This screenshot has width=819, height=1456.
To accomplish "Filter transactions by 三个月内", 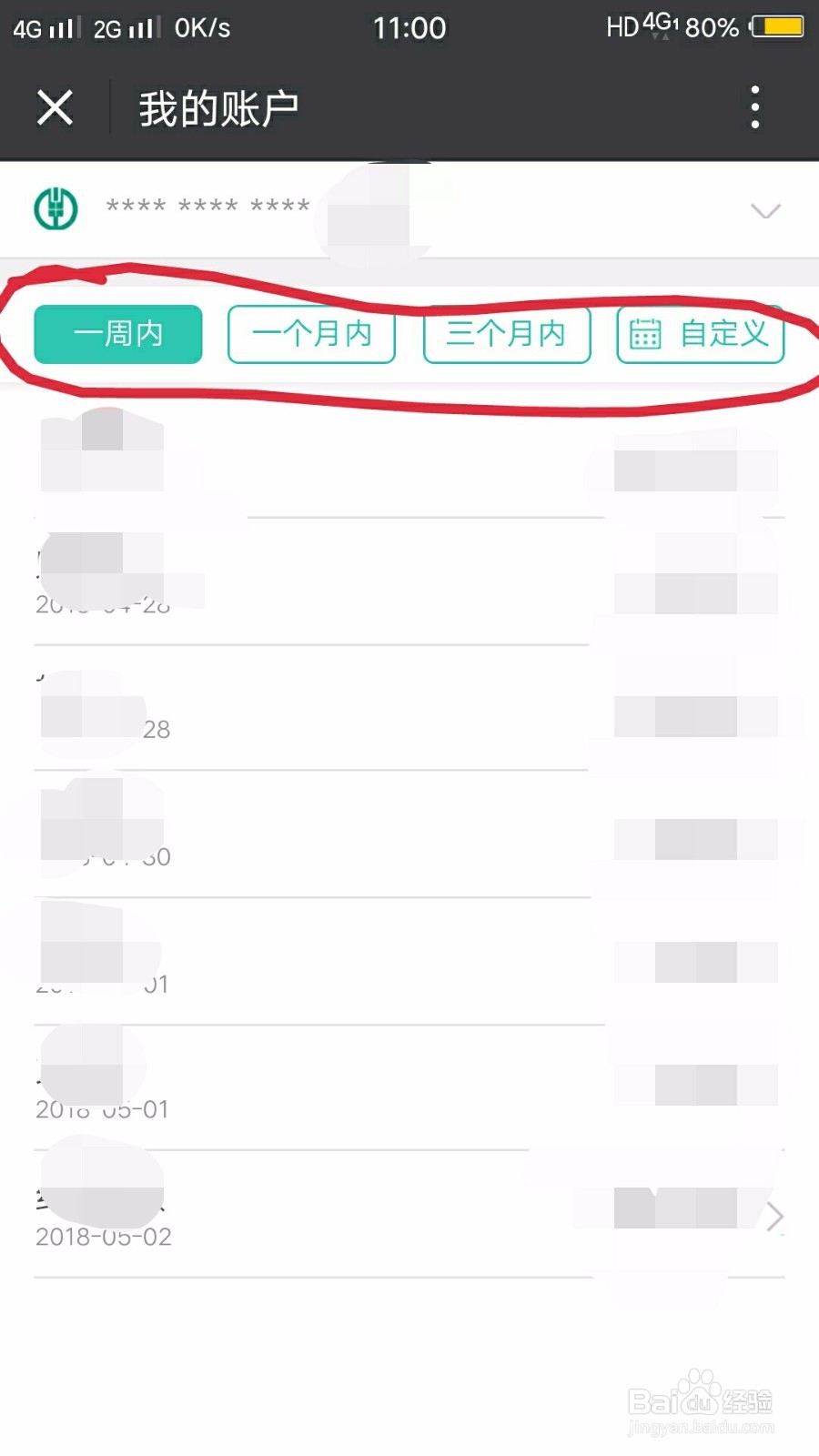I will 507,335.
